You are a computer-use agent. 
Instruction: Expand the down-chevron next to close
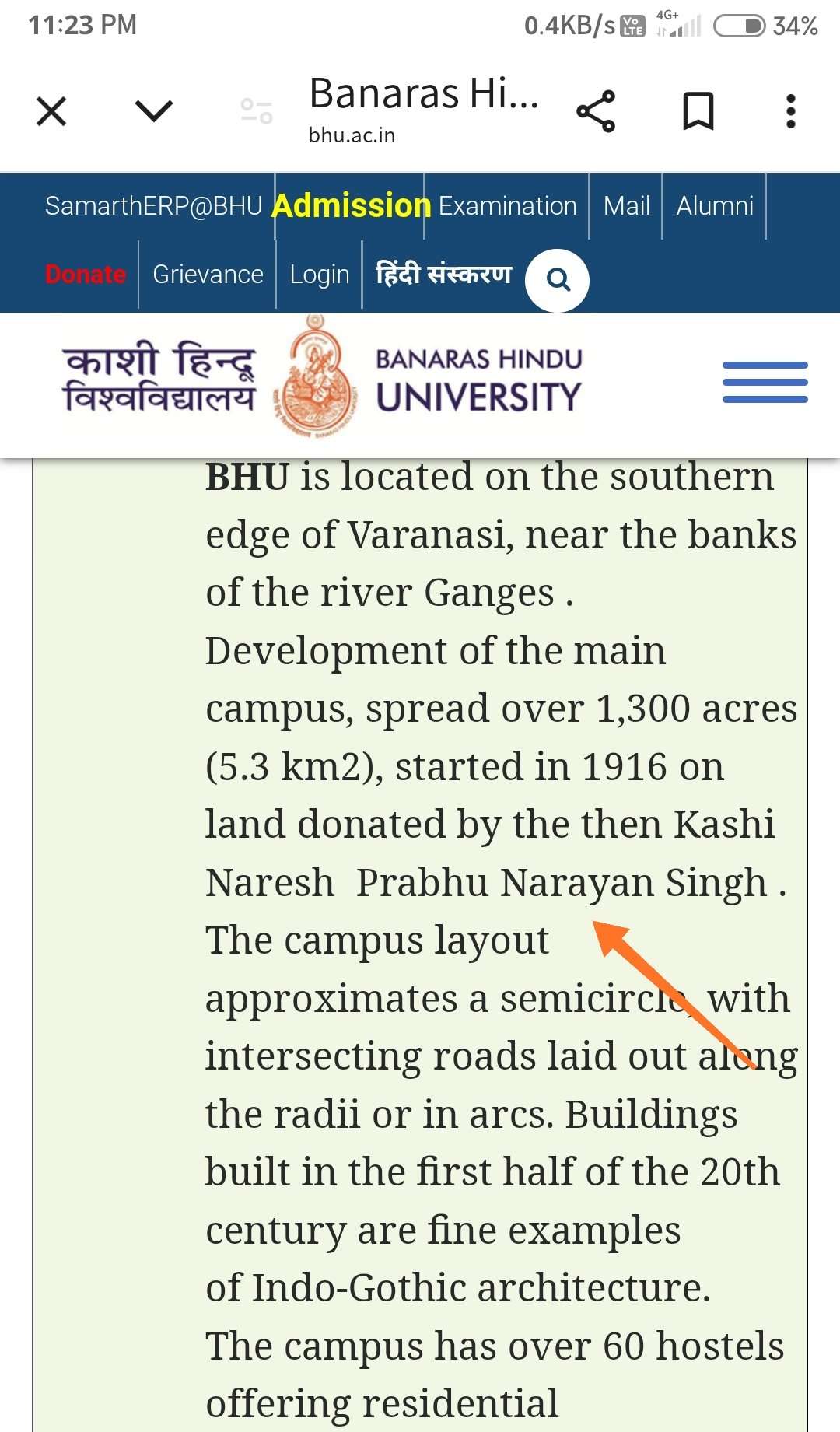(x=153, y=111)
